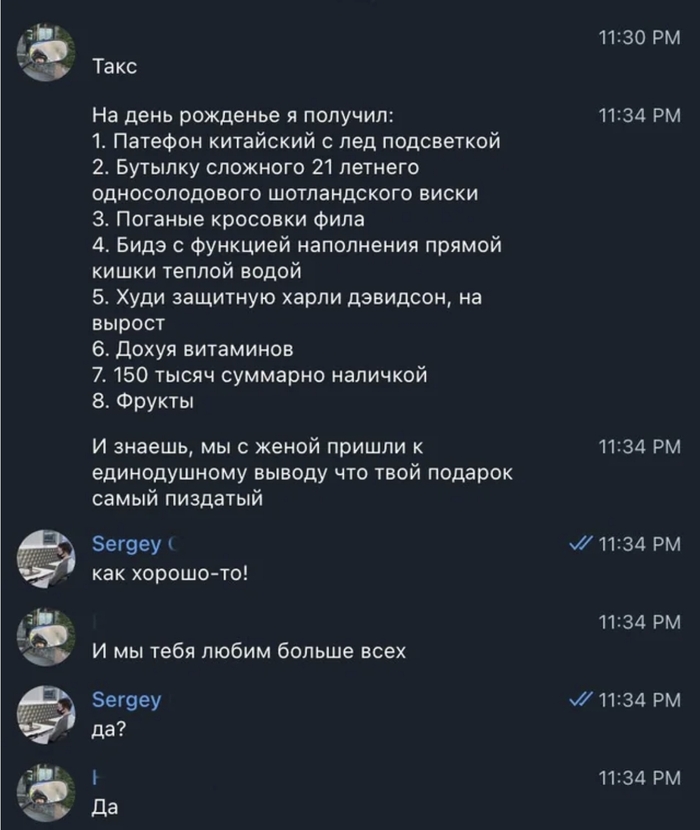Image resolution: width=700 pixels, height=830 pixels.
Task: Open Sergey's avatar beside the 'да?' message
Action: 46,715
